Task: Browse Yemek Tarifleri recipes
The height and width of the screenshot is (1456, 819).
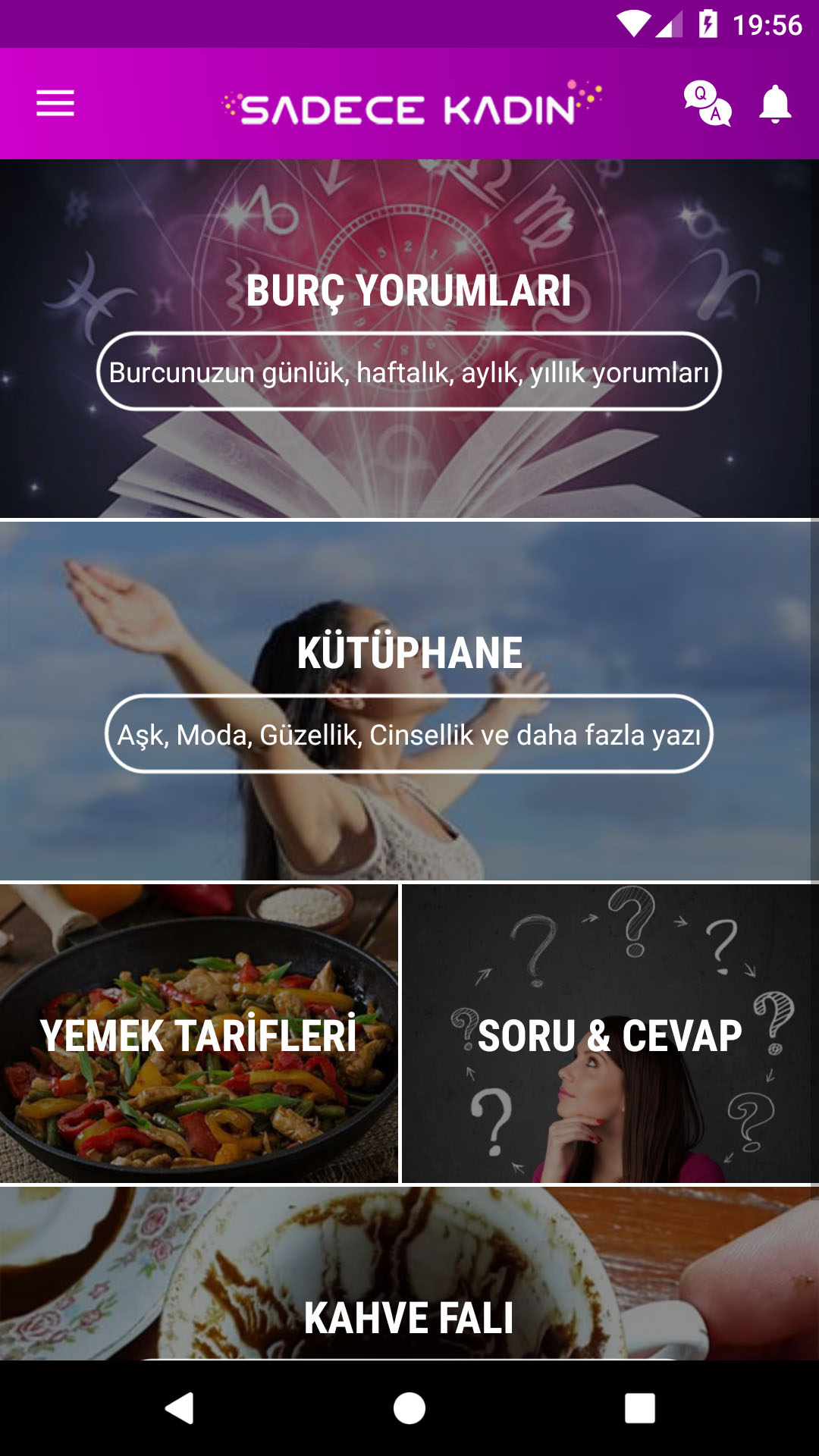Action: pyautogui.click(x=199, y=1033)
